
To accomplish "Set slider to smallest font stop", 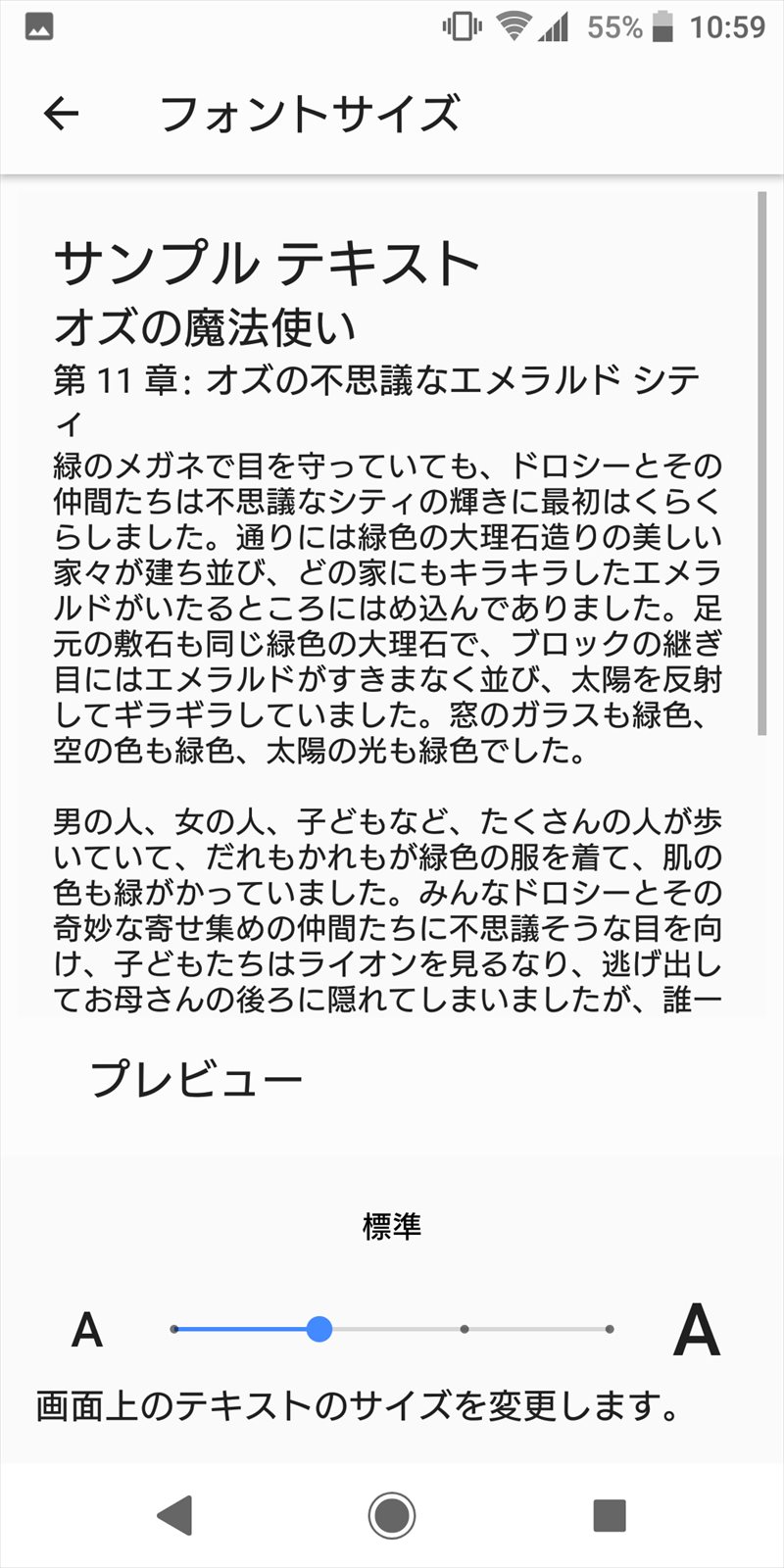I will click(174, 1330).
